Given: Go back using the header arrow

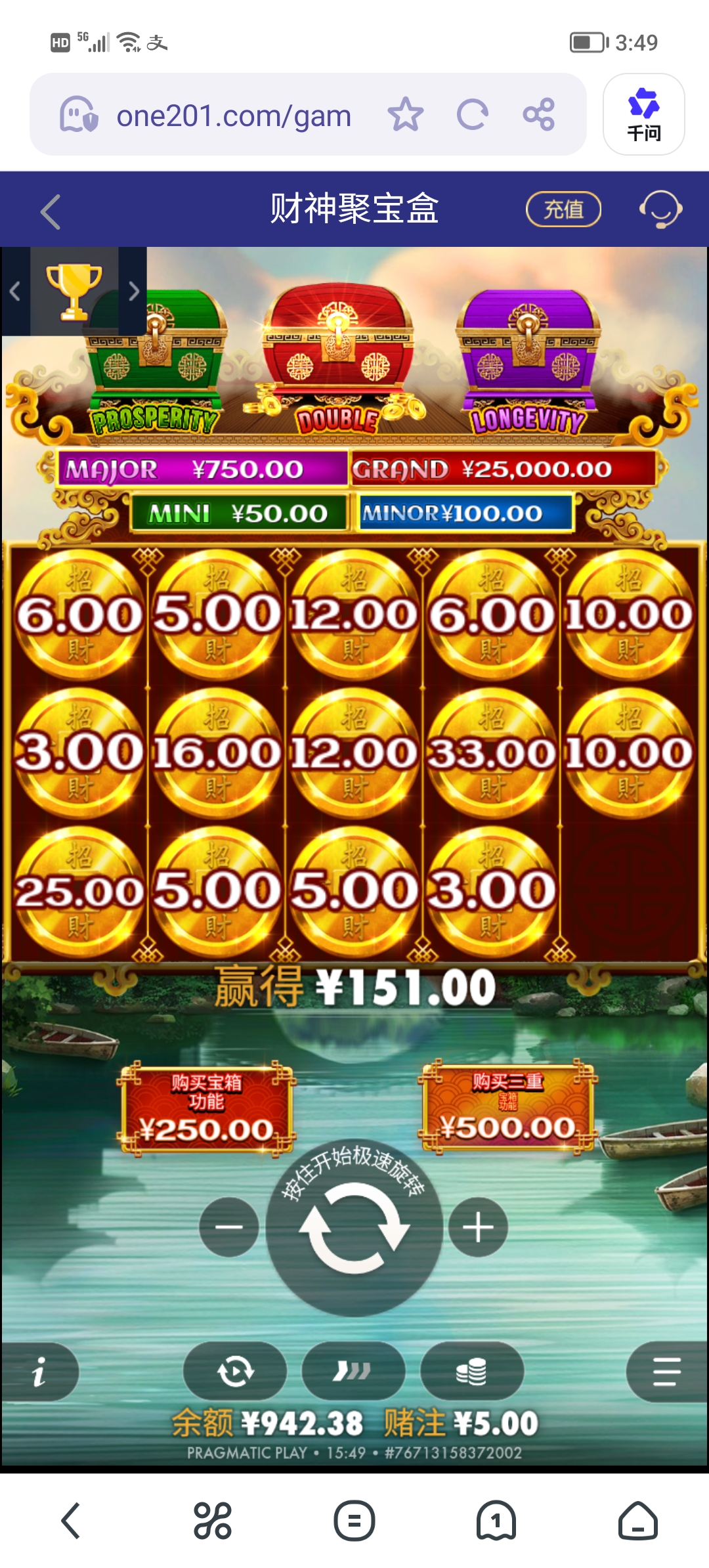Looking at the screenshot, I should 51,211.
